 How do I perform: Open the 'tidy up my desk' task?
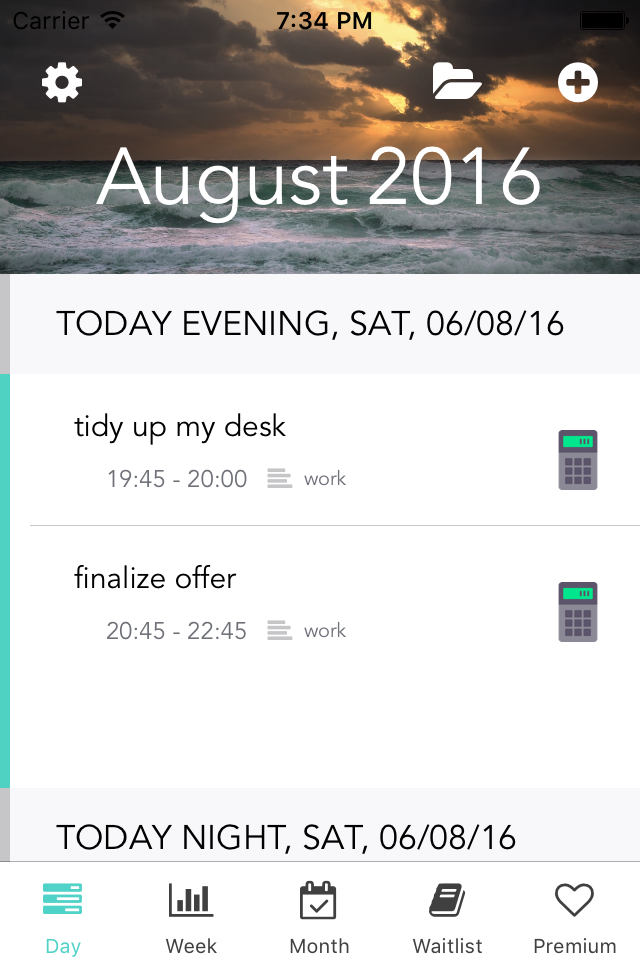pyautogui.click(x=325, y=450)
